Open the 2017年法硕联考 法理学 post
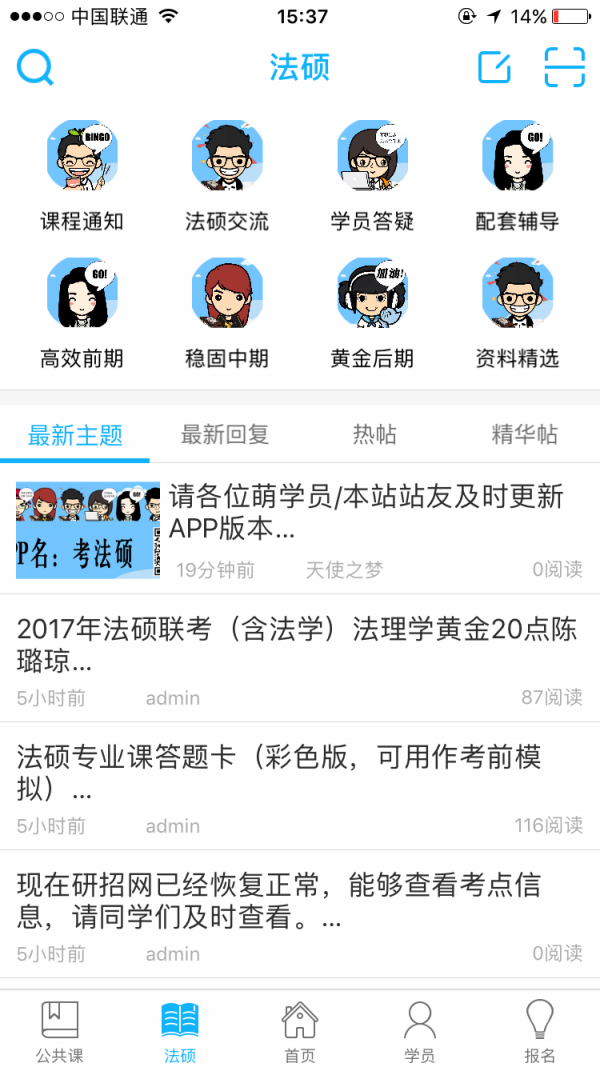This screenshot has width=600, height=1067. pos(298,645)
